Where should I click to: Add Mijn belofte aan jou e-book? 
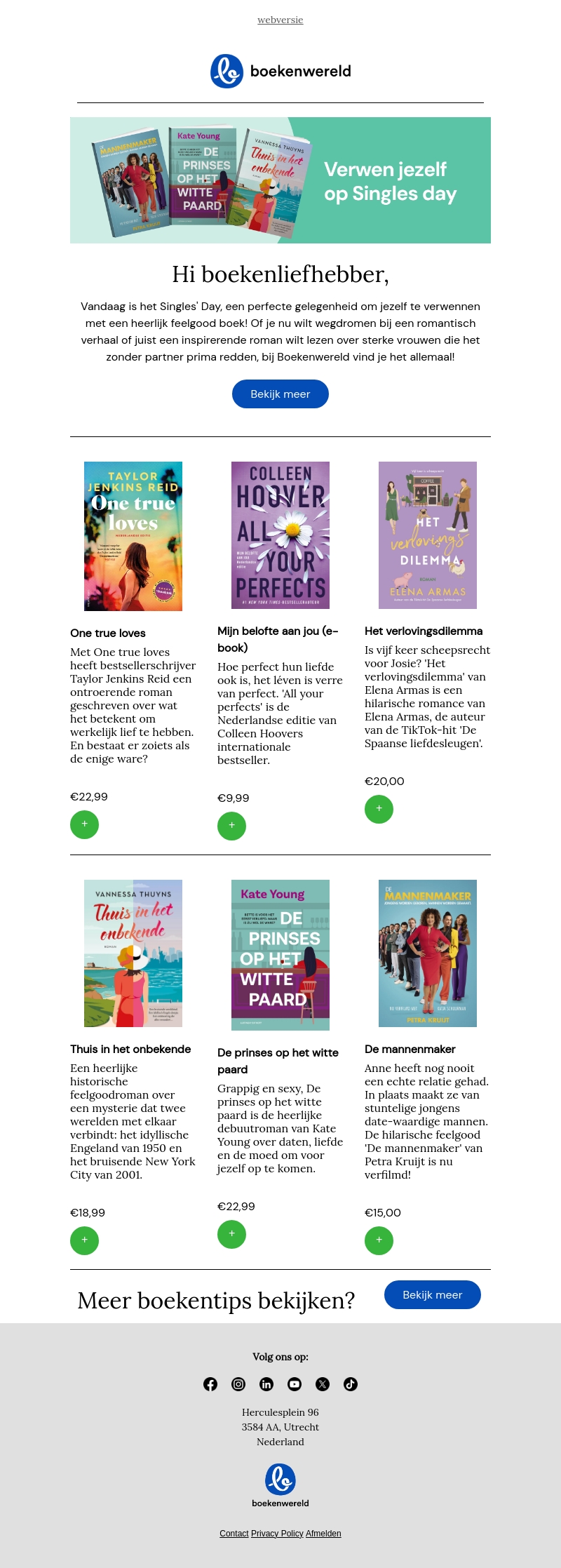231,826
